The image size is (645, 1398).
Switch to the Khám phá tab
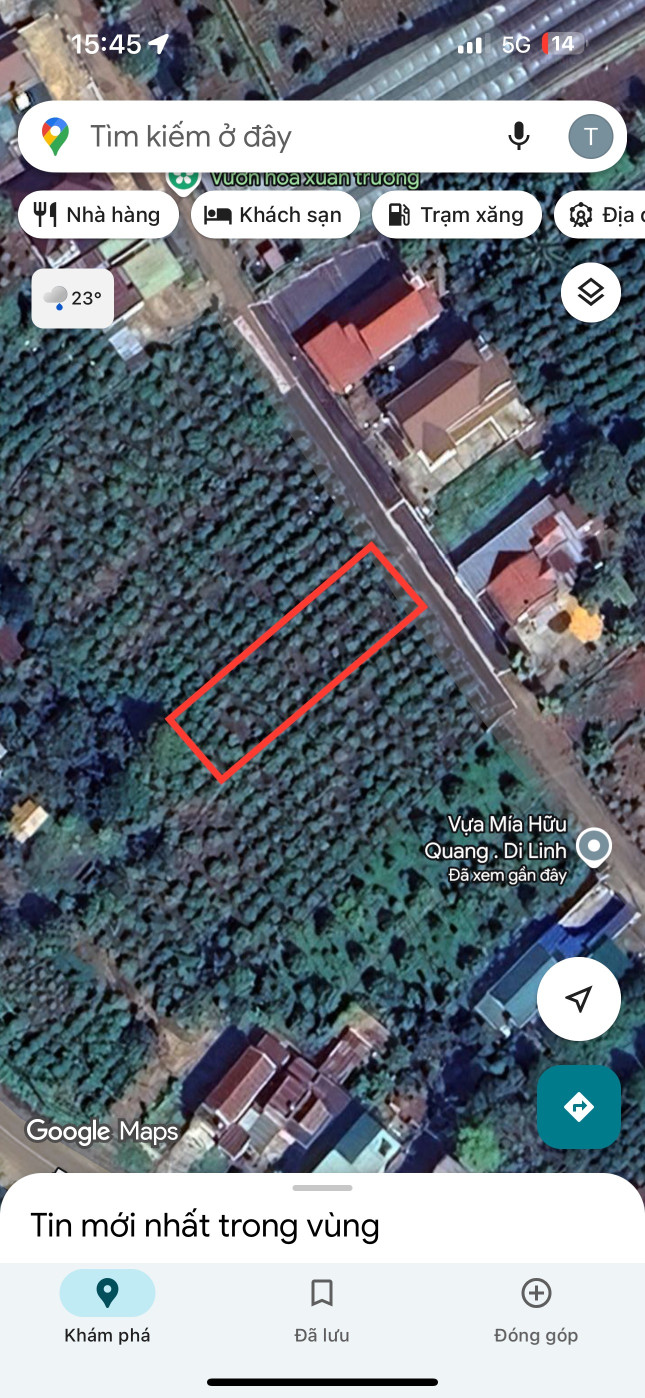pos(107,1308)
